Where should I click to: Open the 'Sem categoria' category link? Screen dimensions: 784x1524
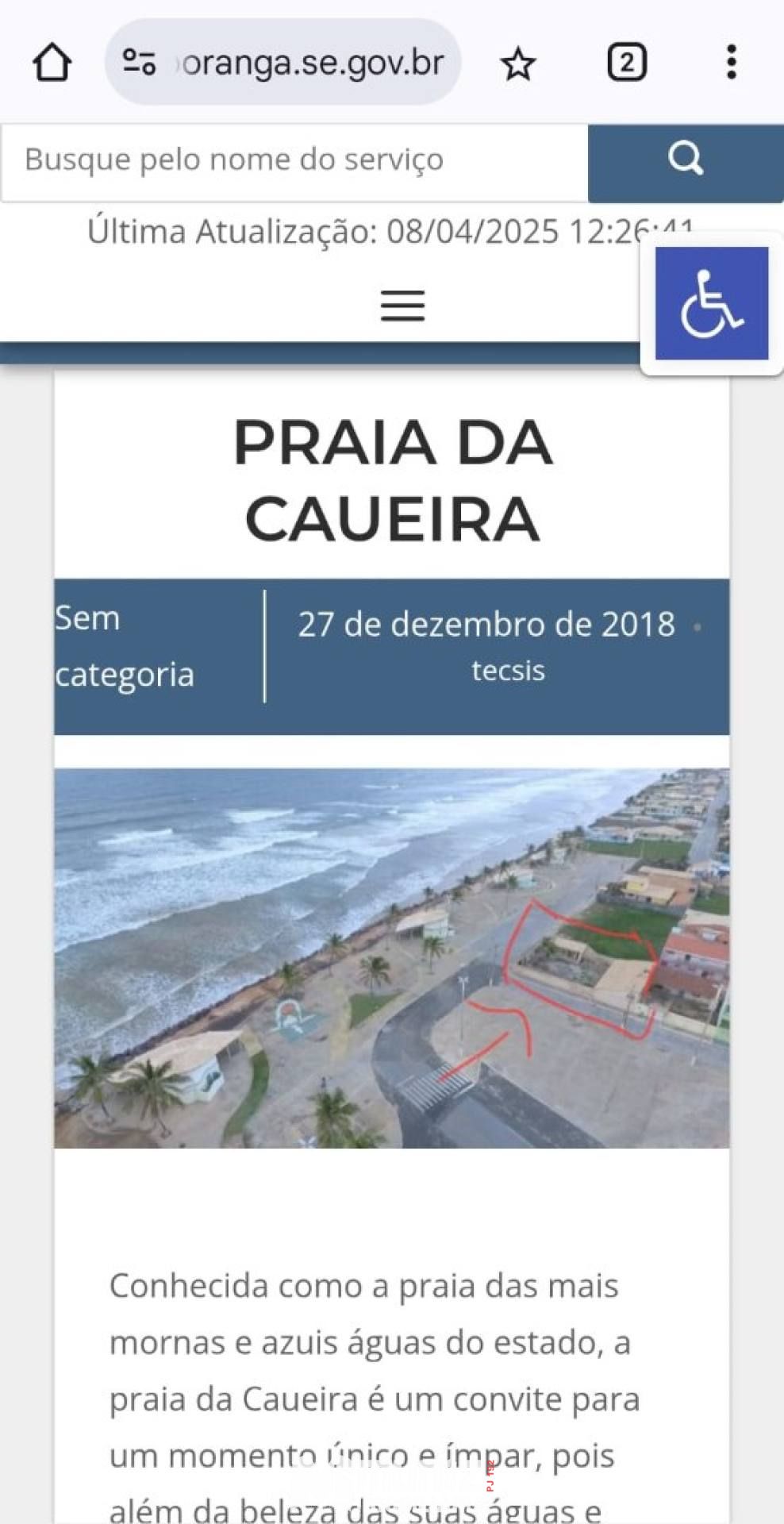(x=125, y=646)
